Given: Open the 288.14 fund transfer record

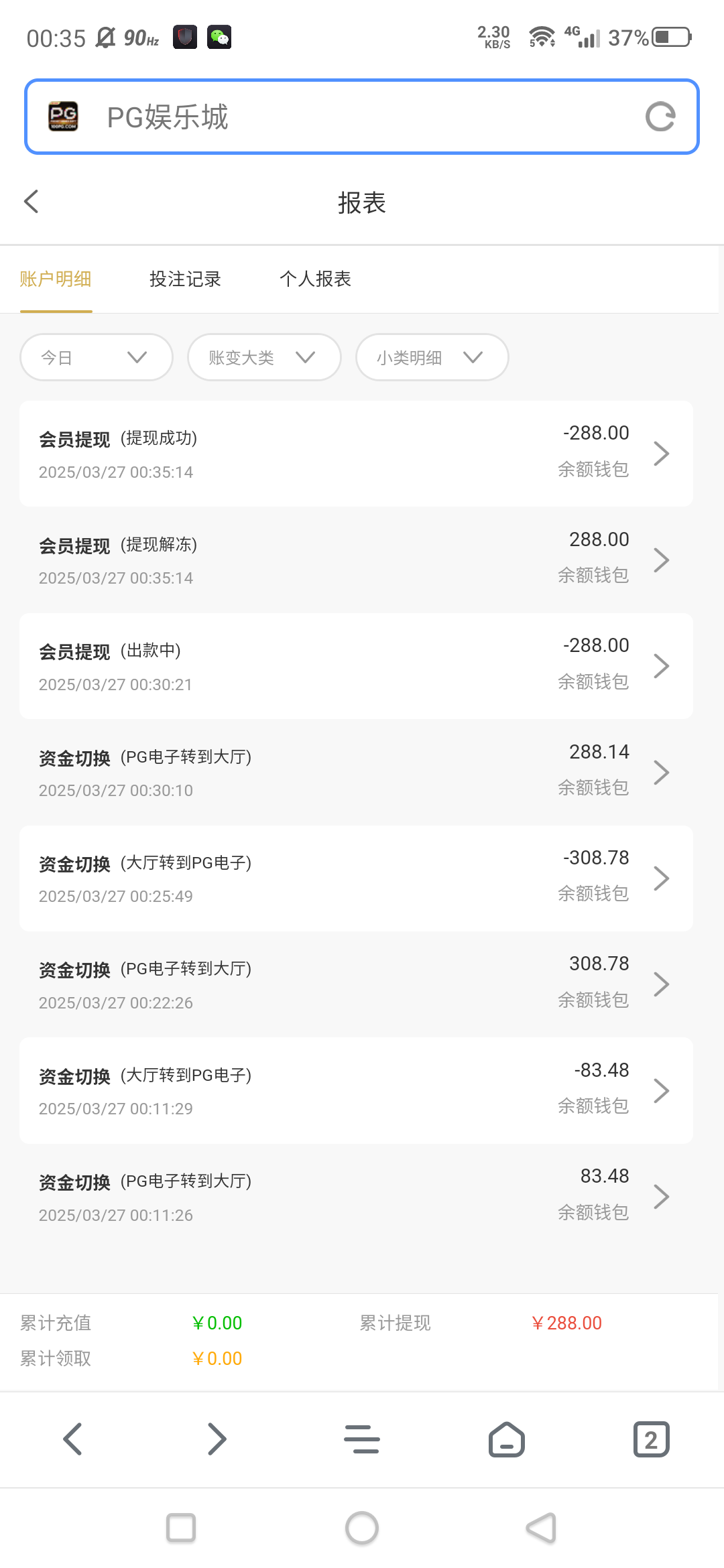Looking at the screenshot, I should (x=356, y=772).
